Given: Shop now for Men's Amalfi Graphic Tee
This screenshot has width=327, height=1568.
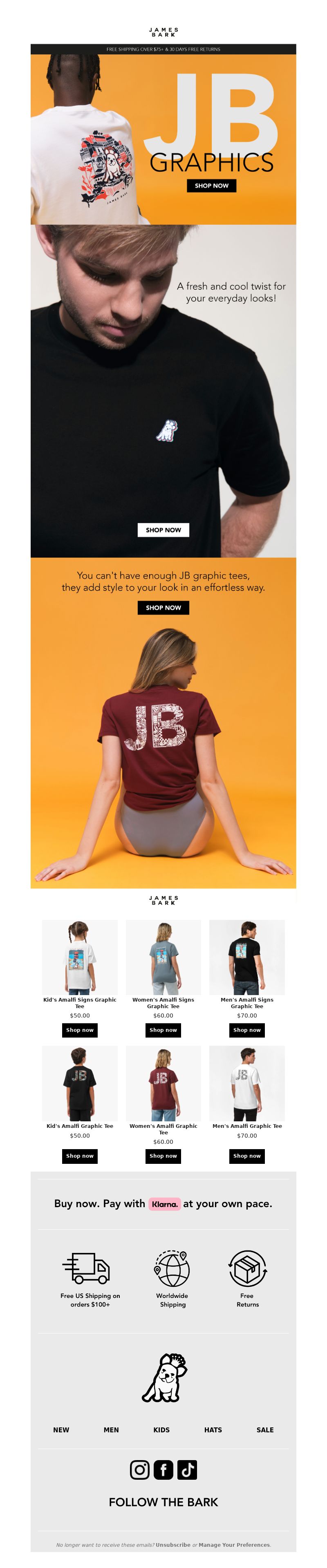Looking at the screenshot, I should point(246,1156).
